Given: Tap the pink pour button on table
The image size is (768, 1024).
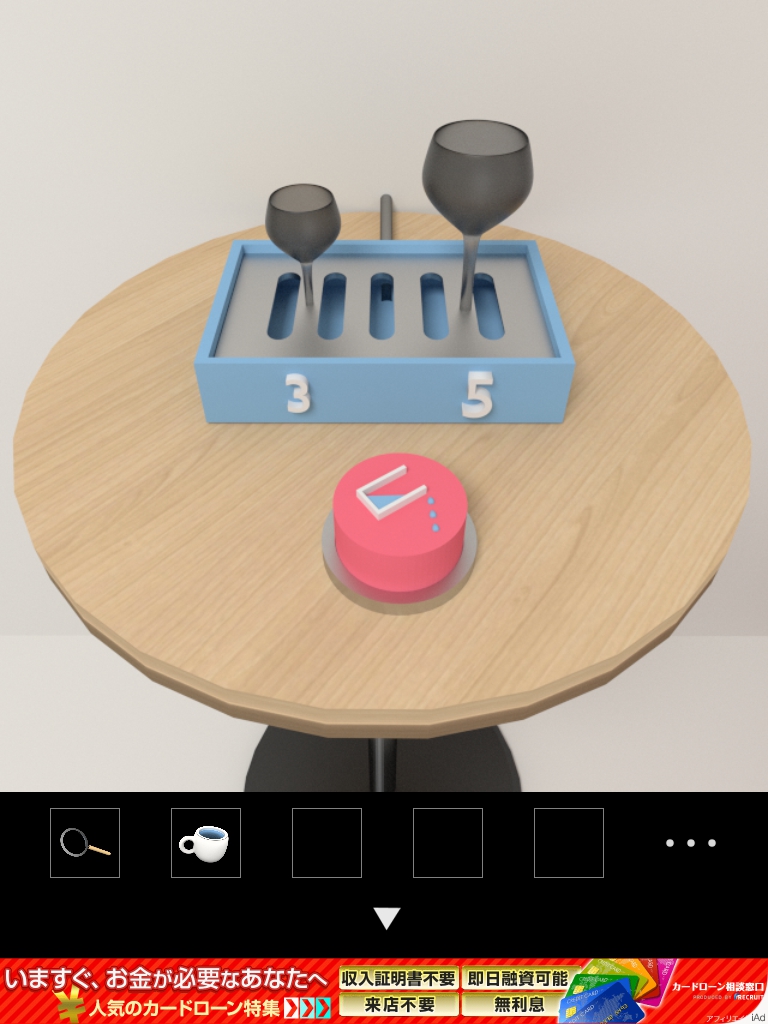Looking at the screenshot, I should click(400, 520).
